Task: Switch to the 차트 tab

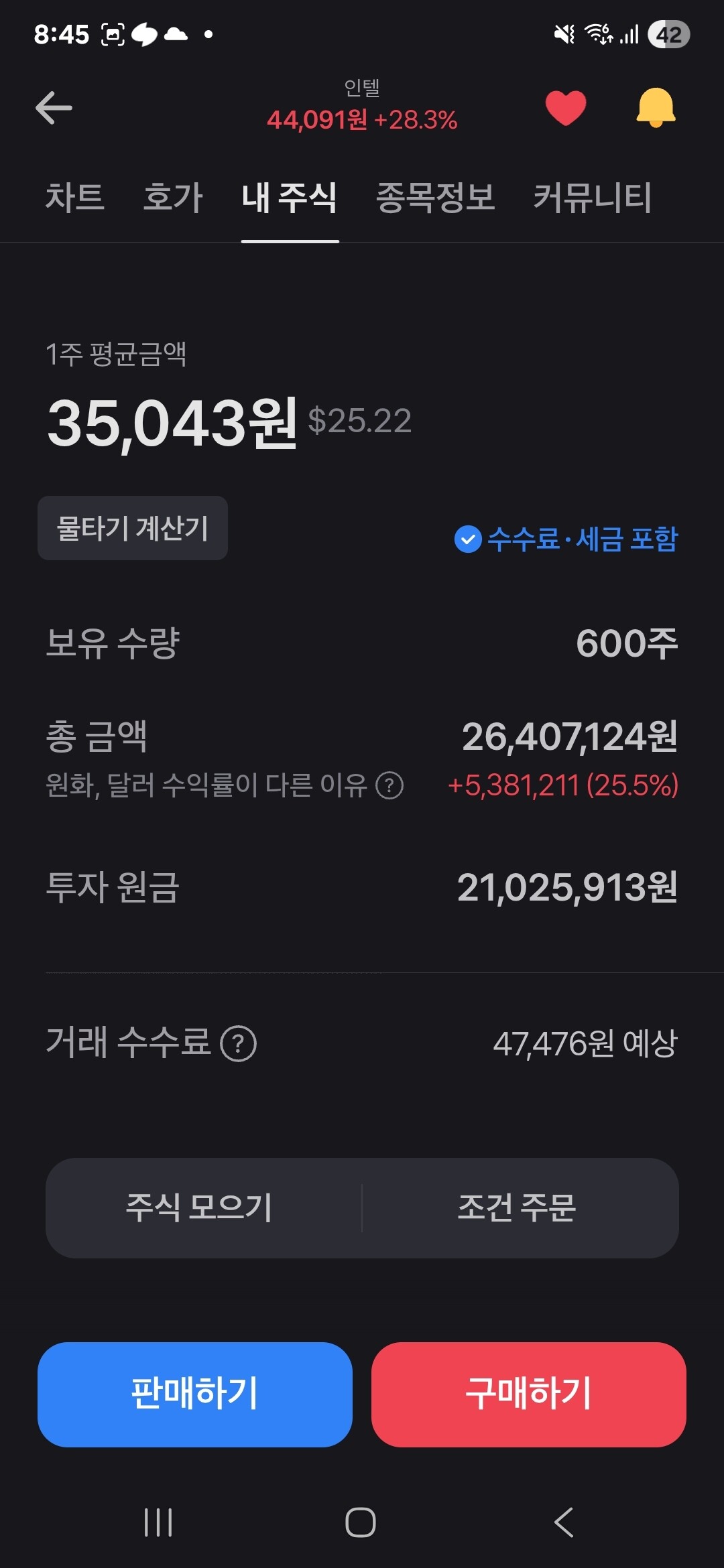Action: [74, 198]
